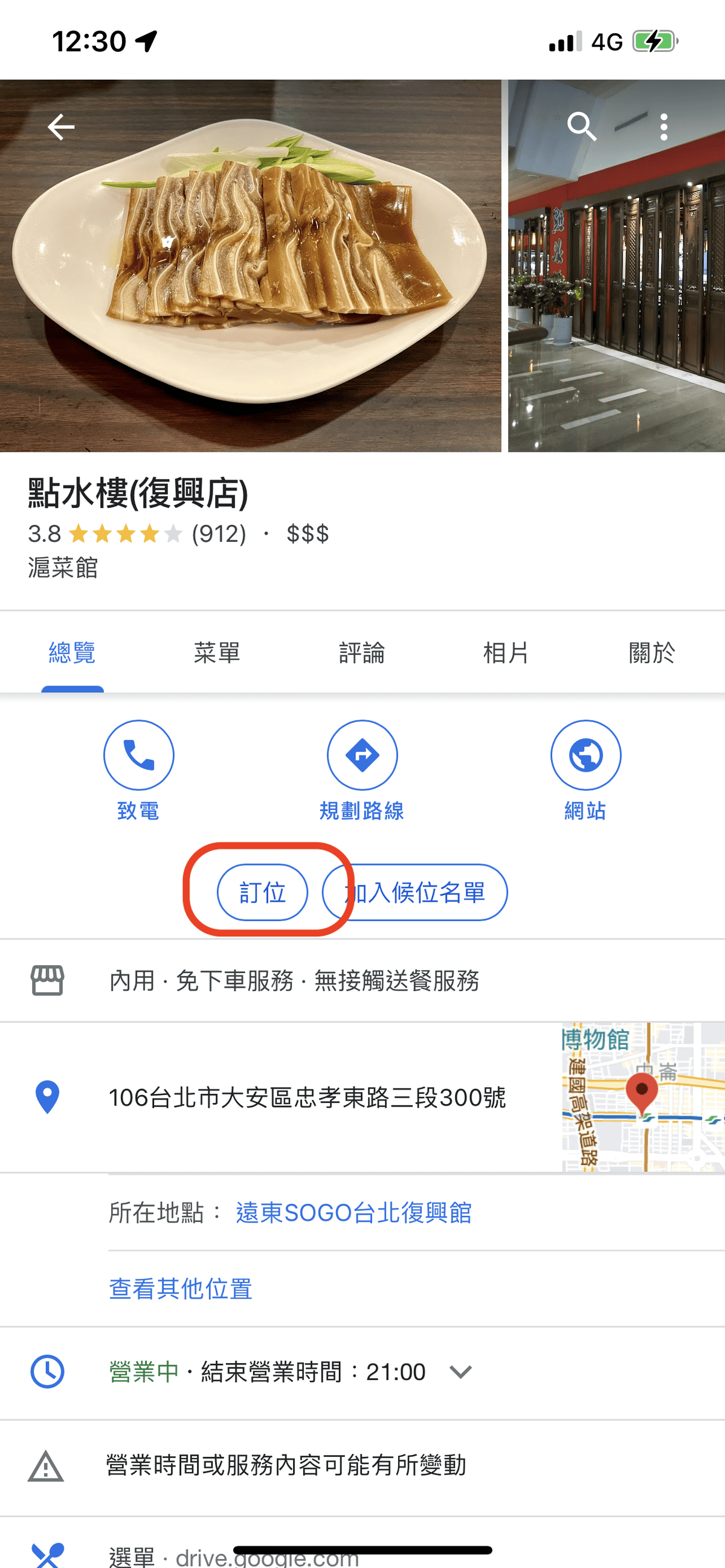
Task: Open the braised dish photo
Action: click(x=250, y=266)
